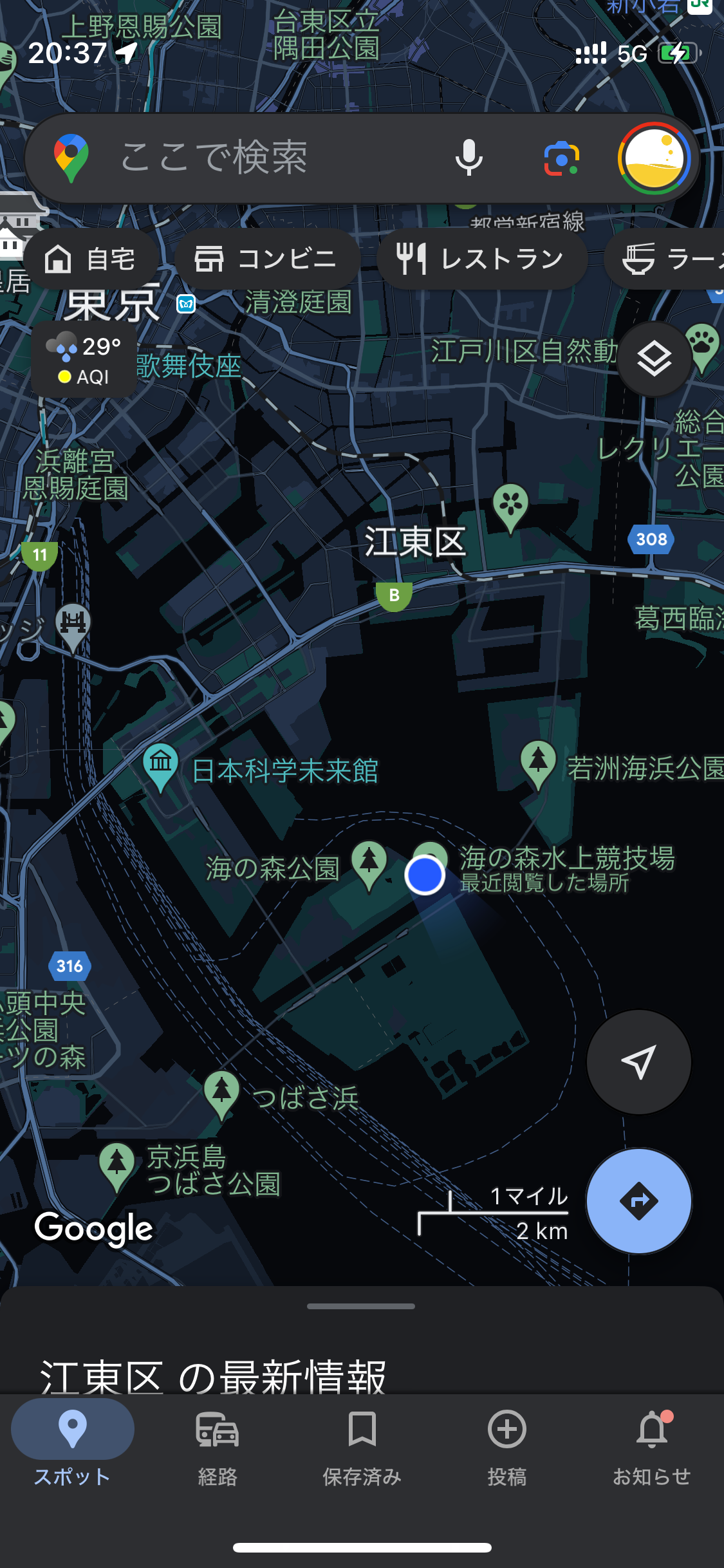Start directions with the blue arrow button
This screenshot has height=1568, width=724.
[638, 1200]
